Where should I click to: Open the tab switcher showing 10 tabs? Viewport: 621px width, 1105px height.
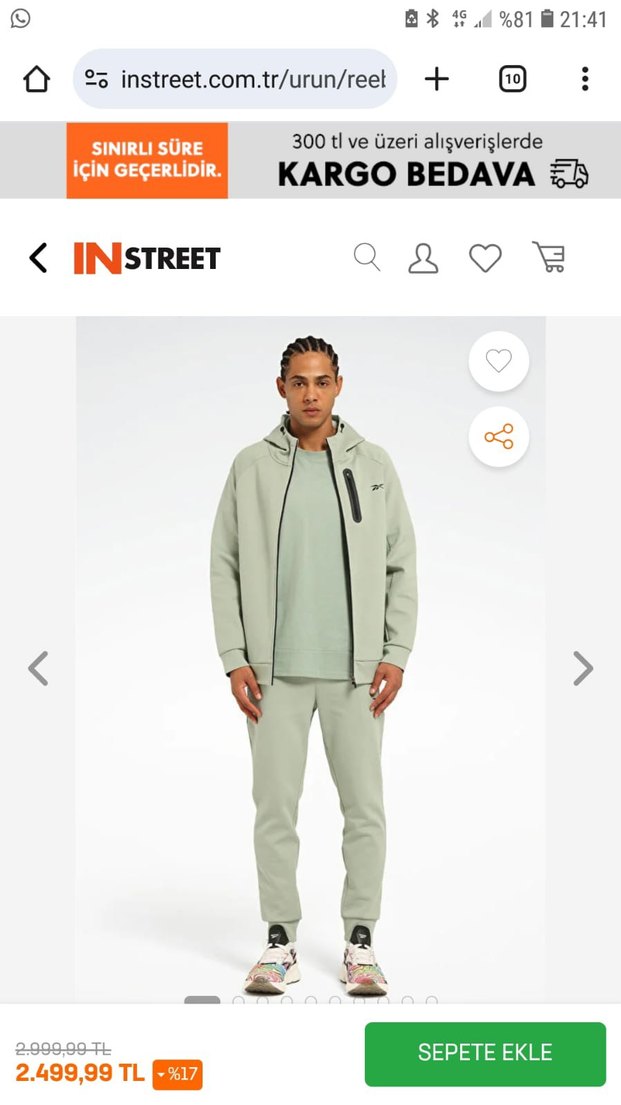coord(512,79)
